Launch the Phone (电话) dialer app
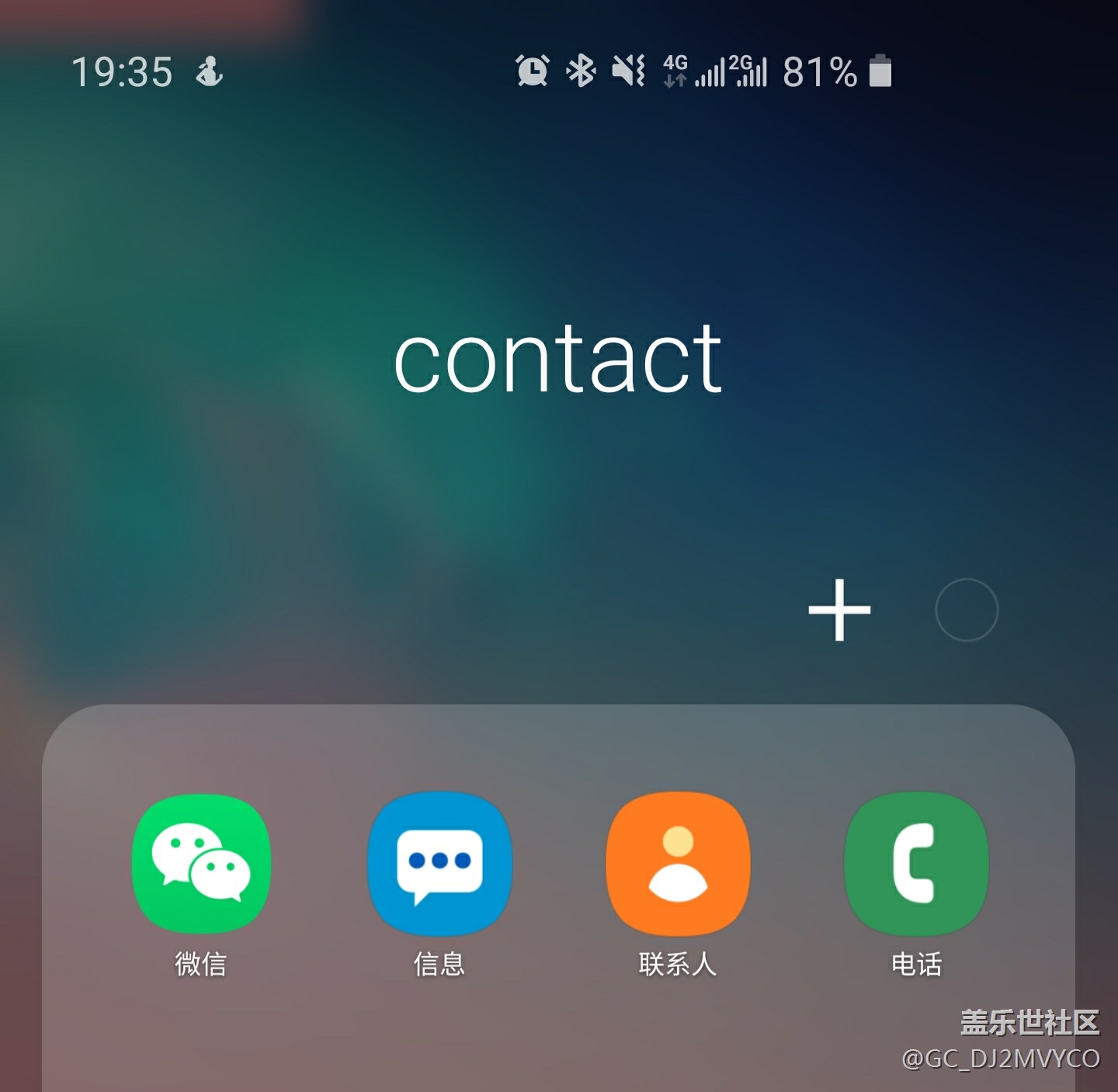The image size is (1118, 1092). click(x=916, y=864)
